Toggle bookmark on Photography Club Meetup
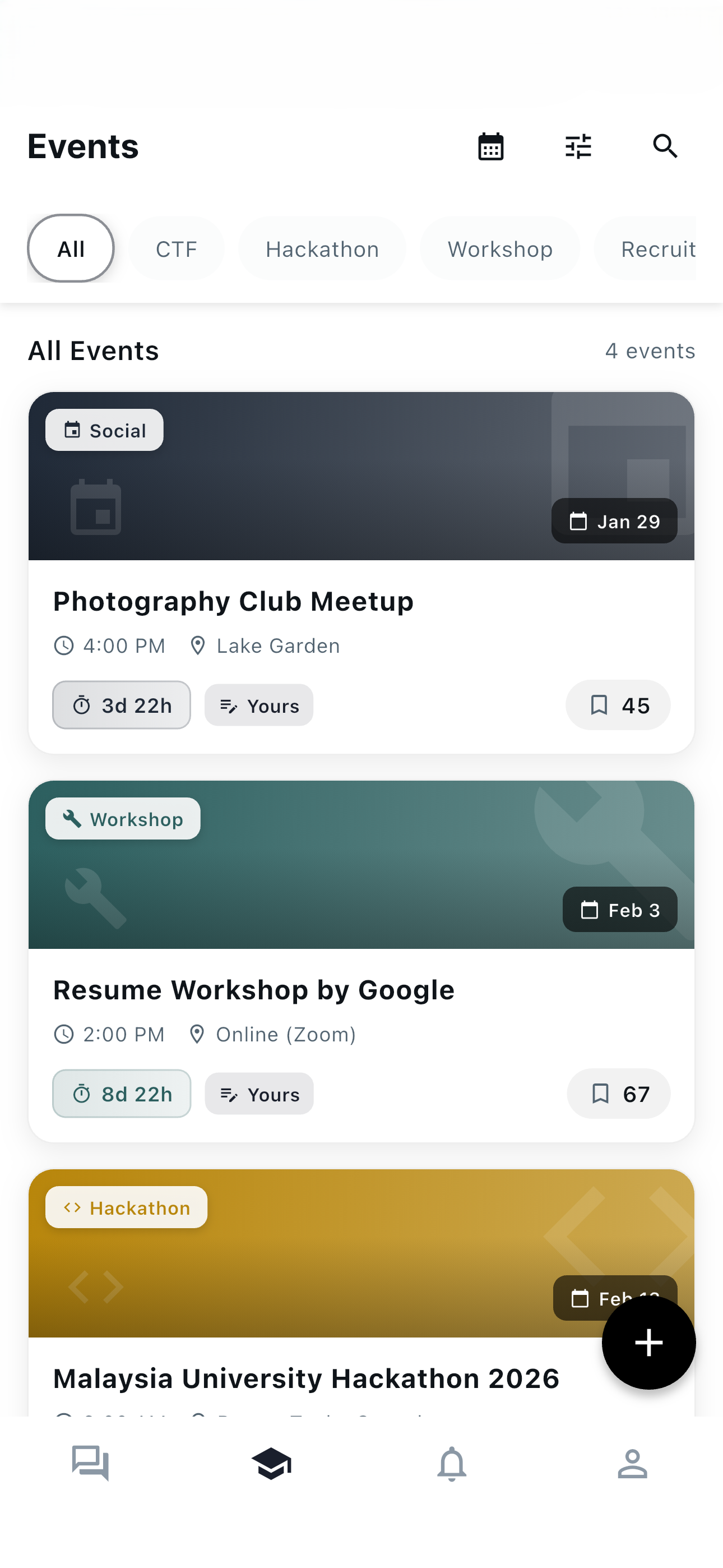Screen dimensions: 723x1568 point(618,705)
